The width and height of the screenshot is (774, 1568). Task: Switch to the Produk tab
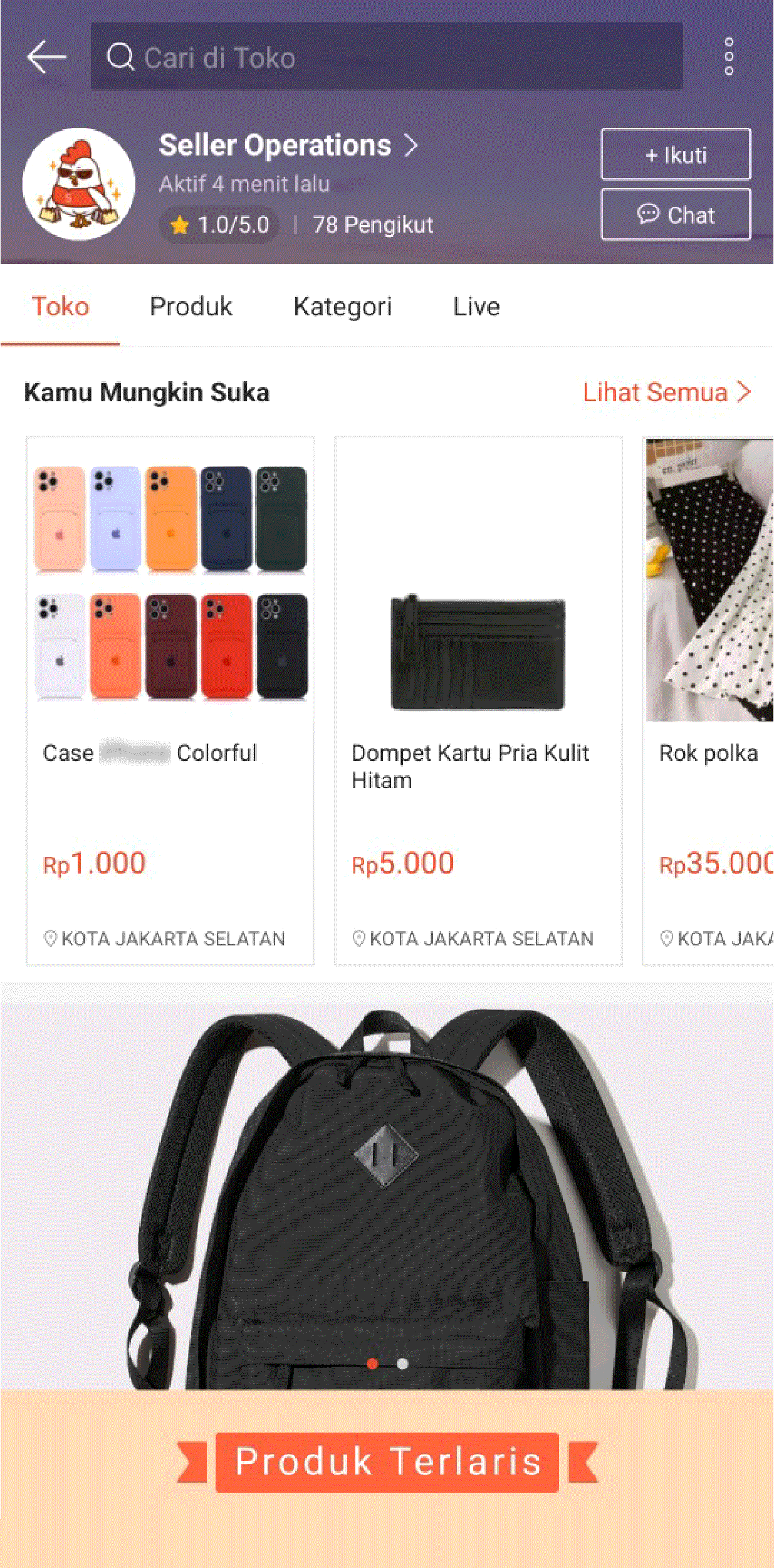[191, 307]
